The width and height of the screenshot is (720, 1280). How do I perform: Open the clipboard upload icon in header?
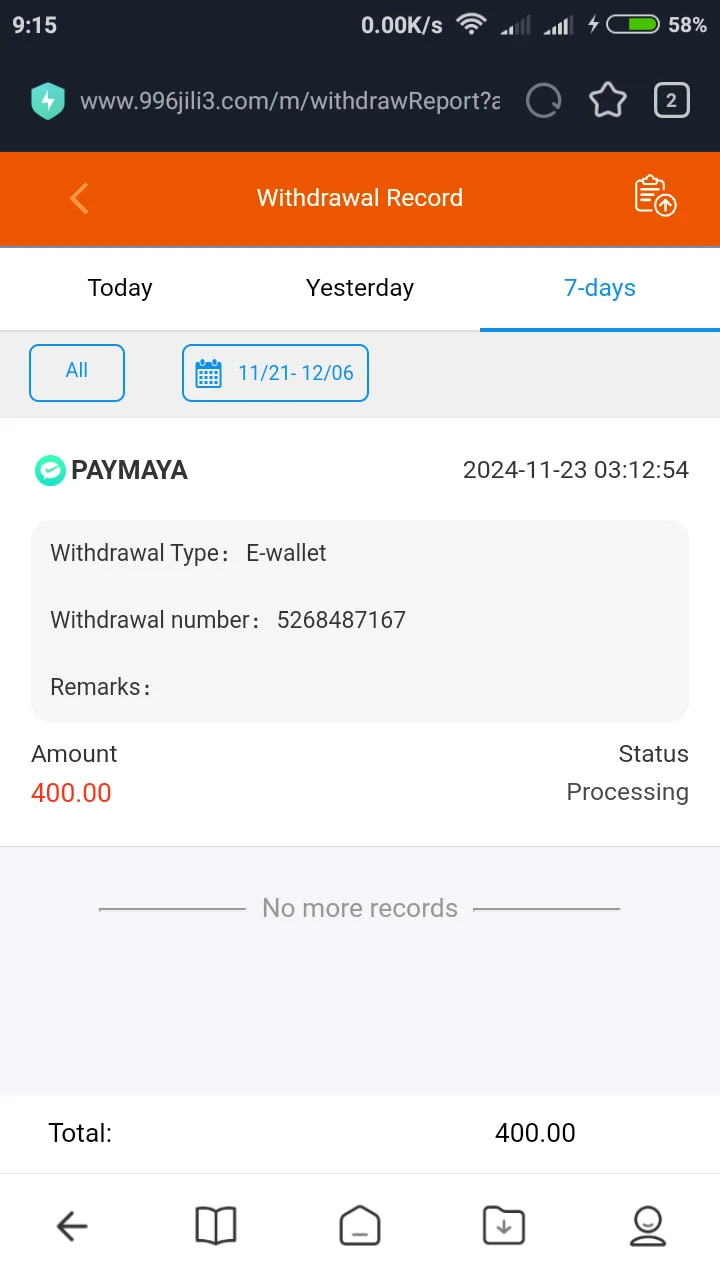point(655,196)
